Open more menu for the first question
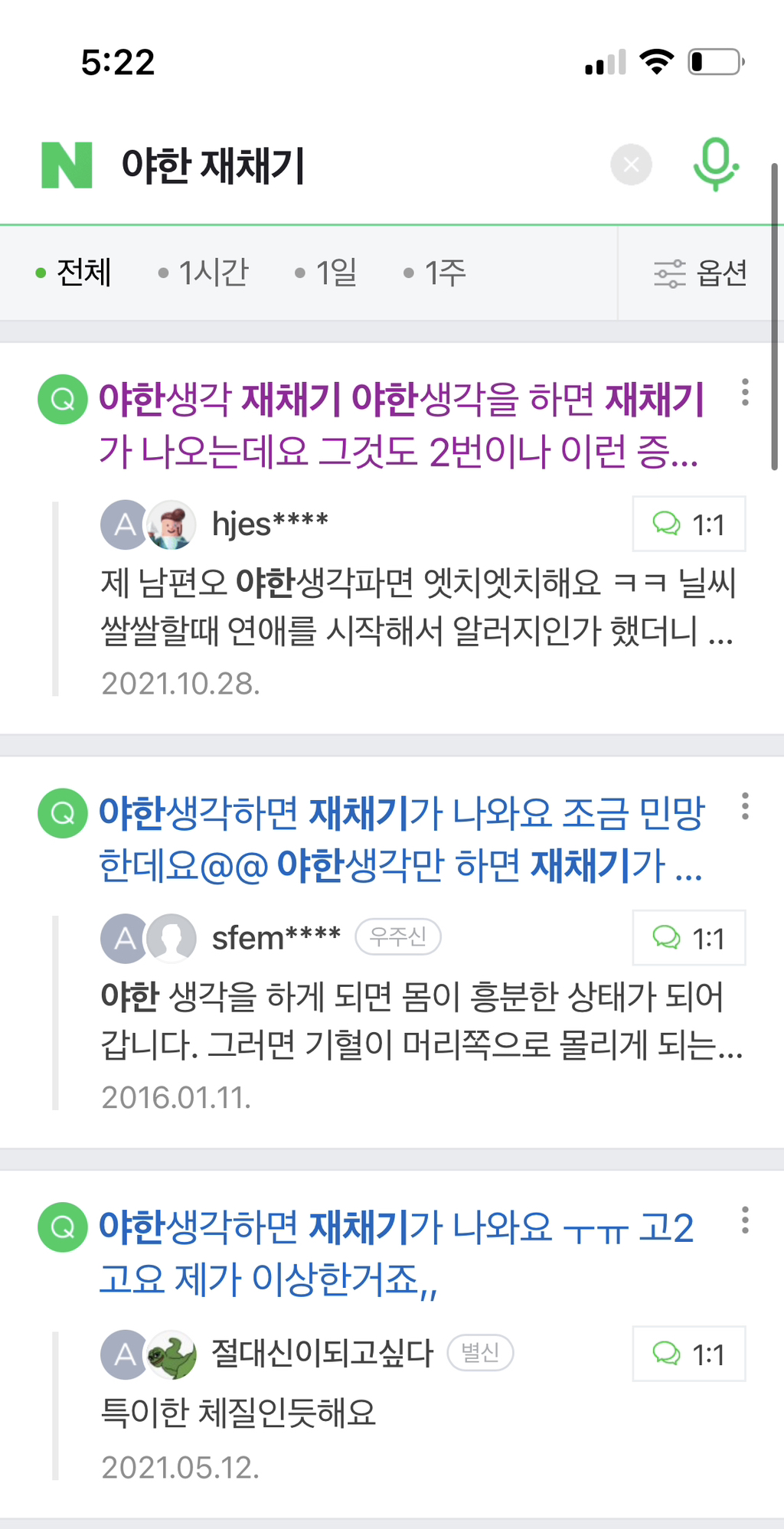Viewport: 784px width, 1529px height. 745,392
